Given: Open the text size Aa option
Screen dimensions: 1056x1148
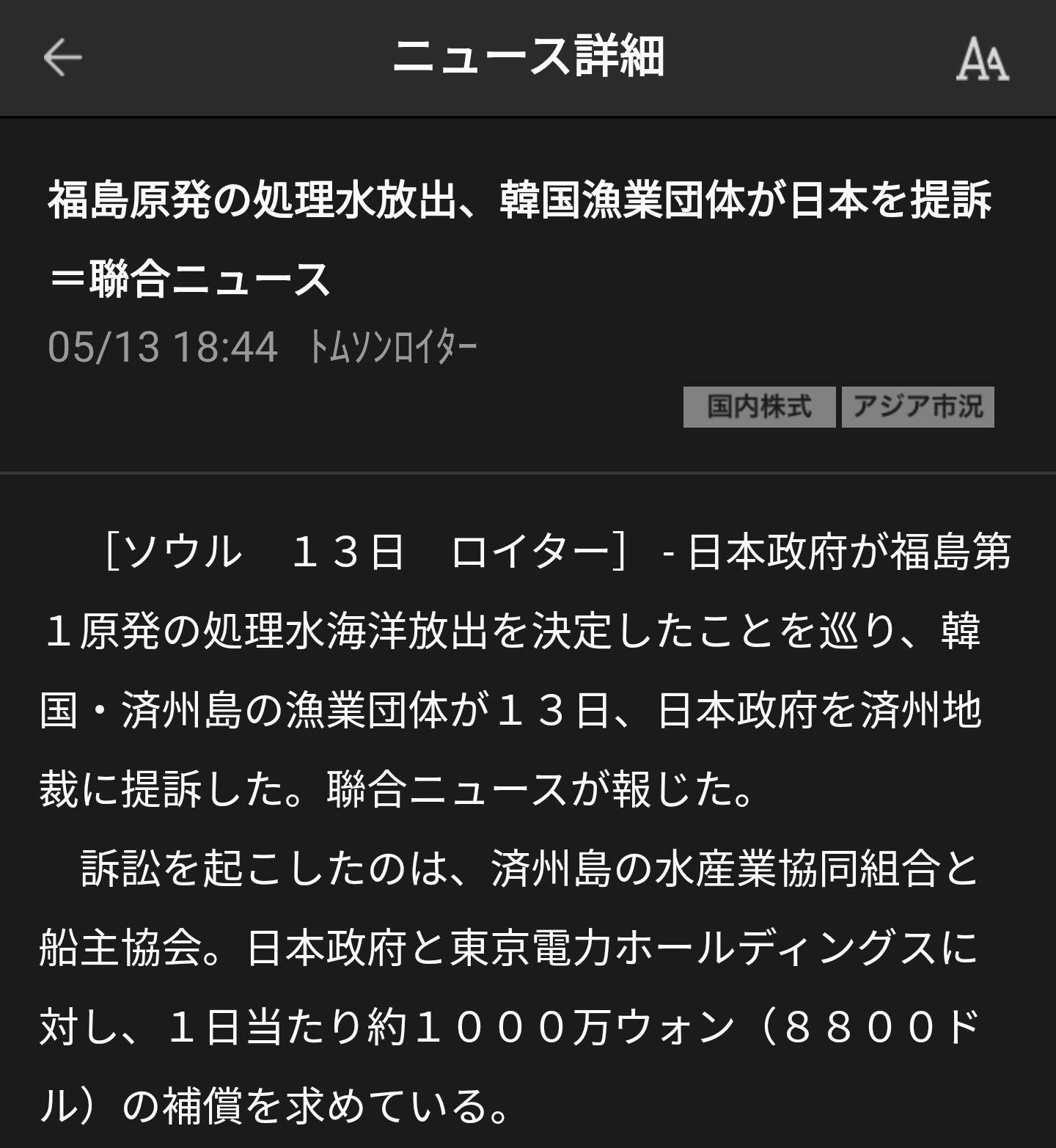Looking at the screenshot, I should click(x=982, y=59).
